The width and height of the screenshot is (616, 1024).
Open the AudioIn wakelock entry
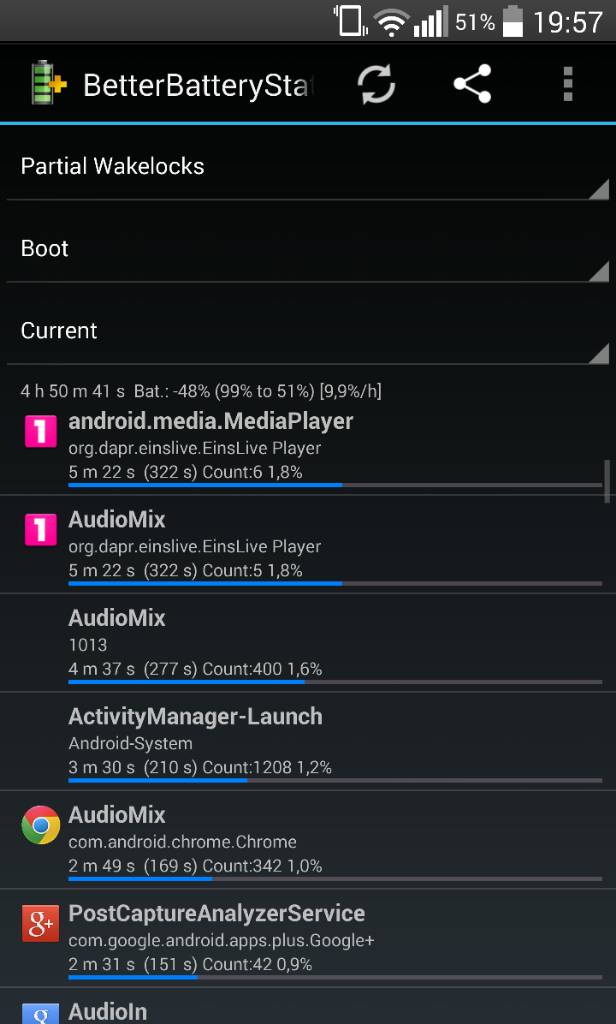coord(308,1006)
